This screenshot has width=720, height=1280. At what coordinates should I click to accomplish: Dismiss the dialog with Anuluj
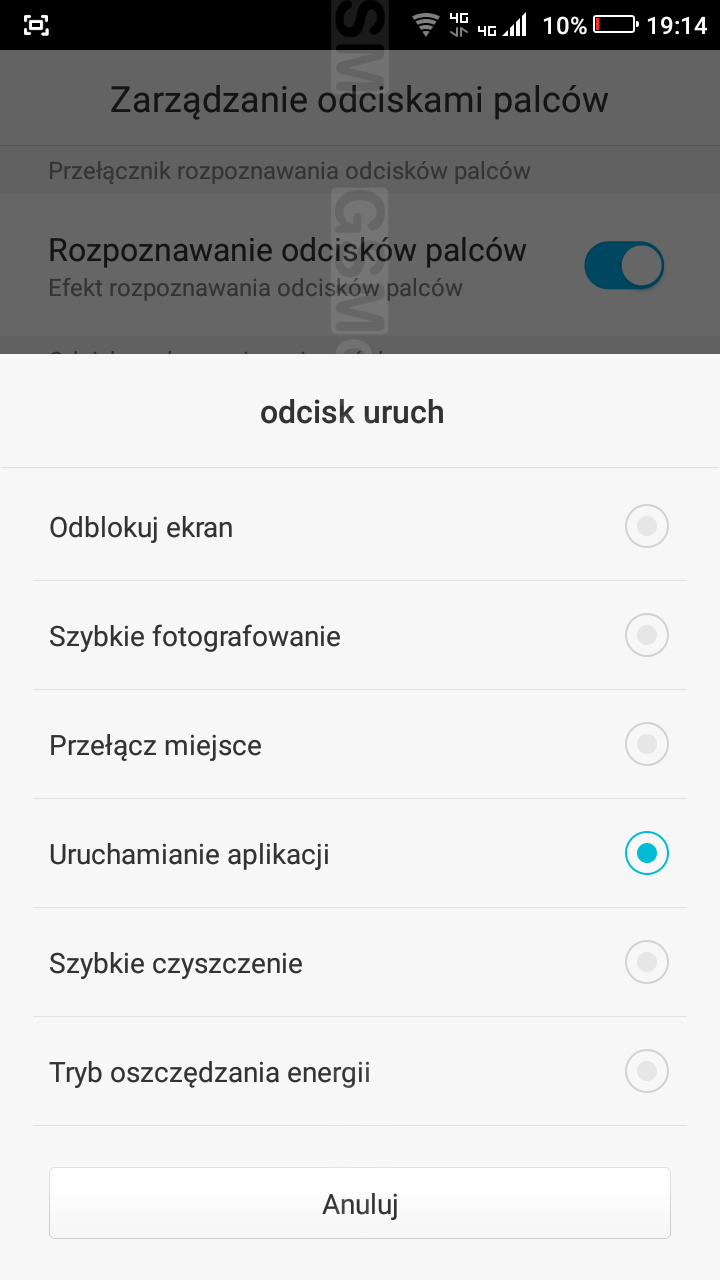[x=360, y=1204]
